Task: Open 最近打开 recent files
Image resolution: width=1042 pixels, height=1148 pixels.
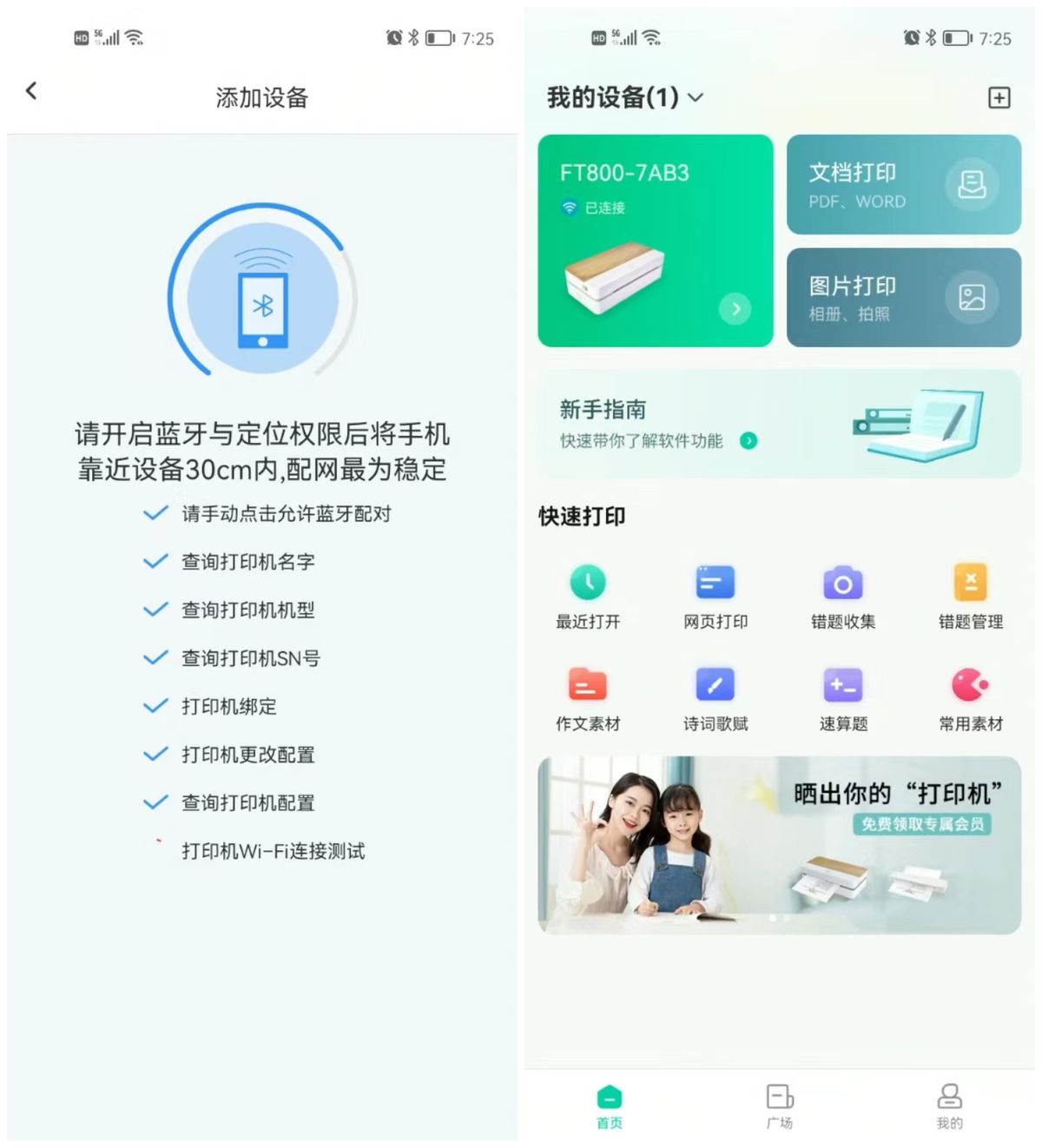Action: tap(588, 597)
